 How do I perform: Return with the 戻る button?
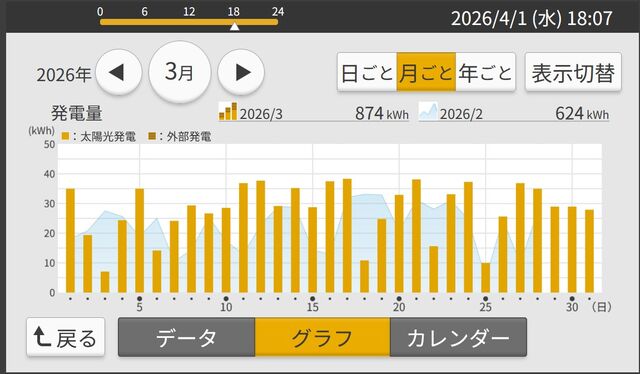pos(66,337)
